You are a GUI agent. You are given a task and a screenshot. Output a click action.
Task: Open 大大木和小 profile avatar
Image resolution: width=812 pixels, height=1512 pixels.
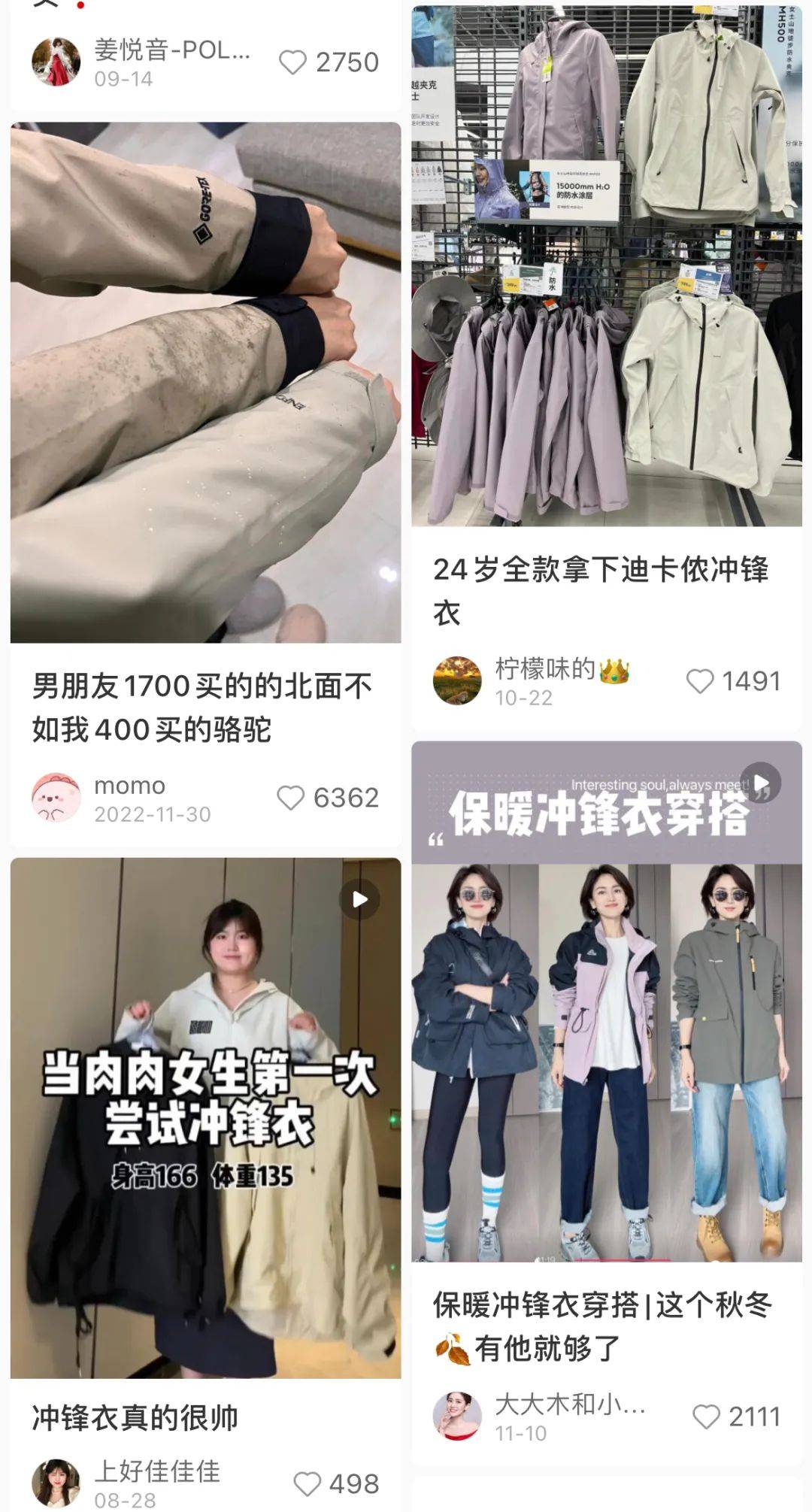(x=457, y=1417)
